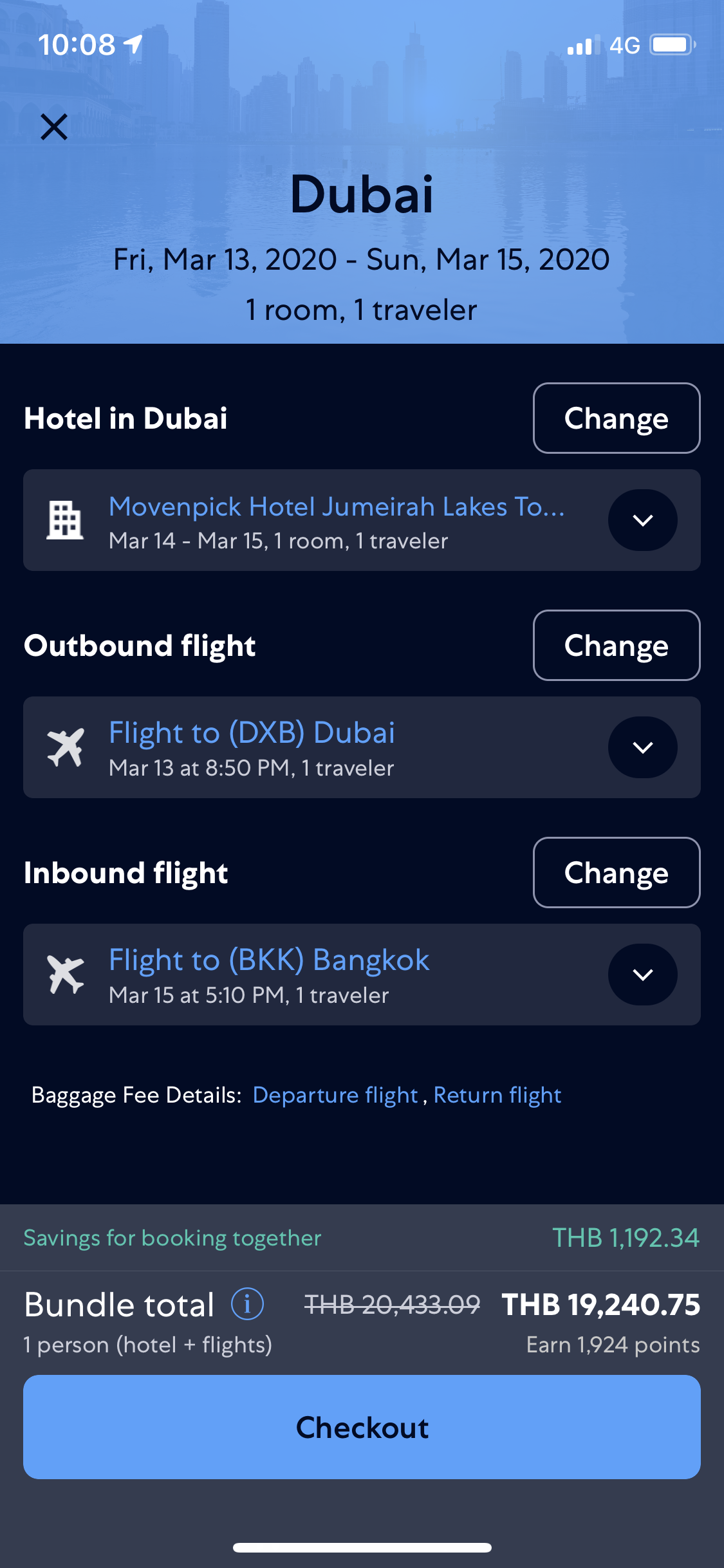Expand Movenpick Hotel details chevron
Image resolution: width=724 pixels, height=1568 pixels.
coord(642,520)
